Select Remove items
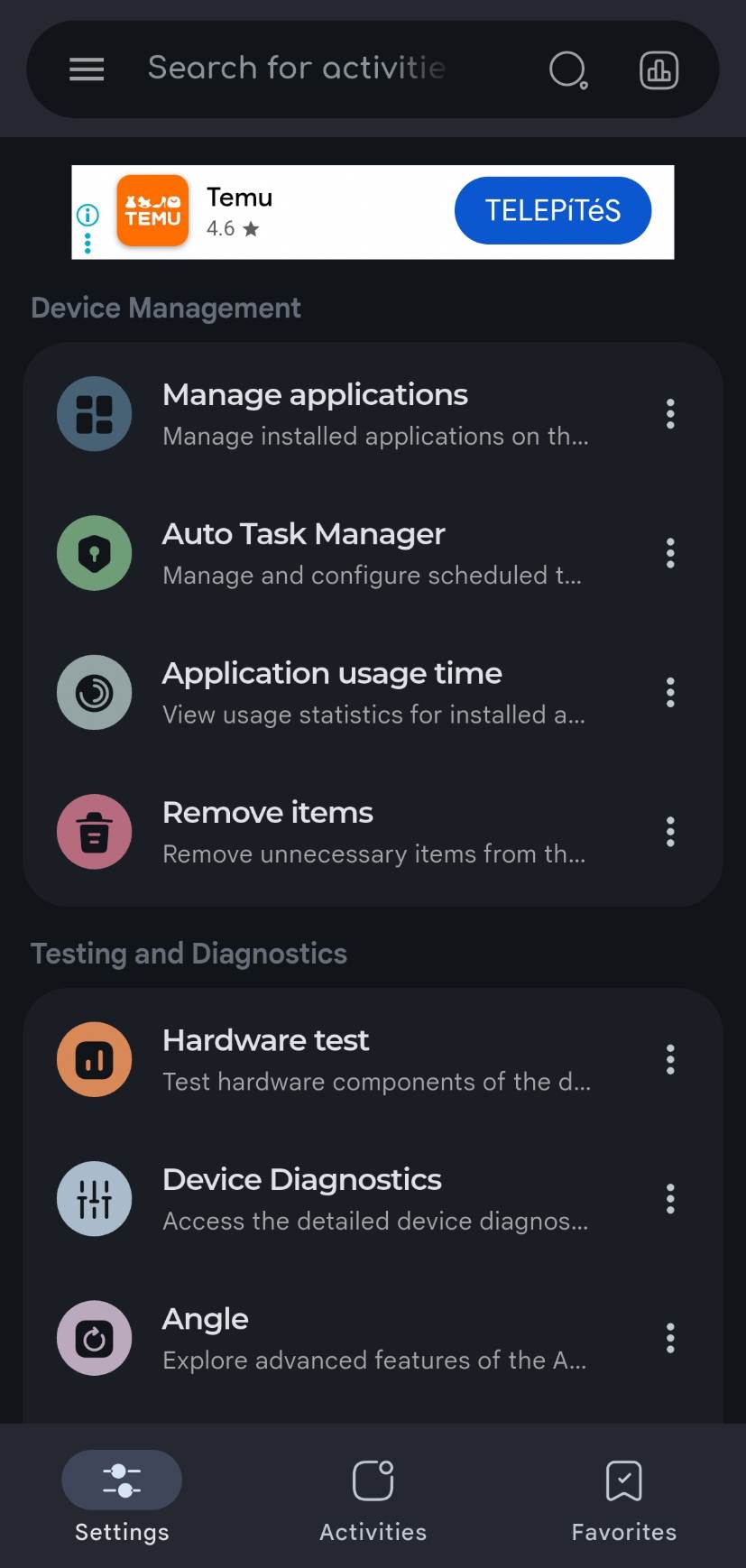This screenshot has height=1568, width=746. [x=268, y=831]
